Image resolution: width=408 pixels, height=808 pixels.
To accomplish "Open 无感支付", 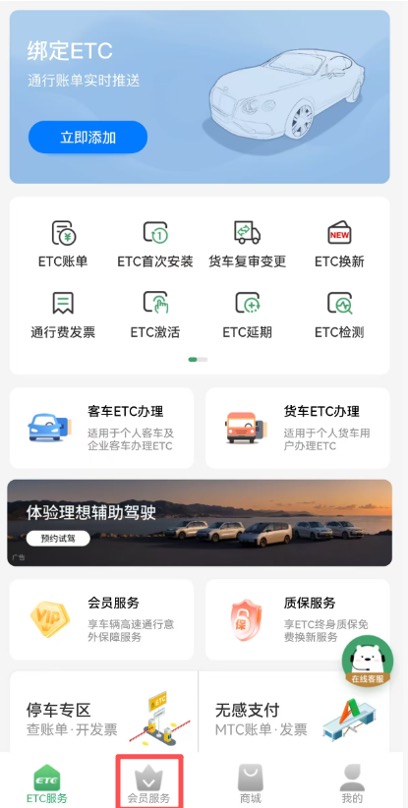I will click(295, 711).
